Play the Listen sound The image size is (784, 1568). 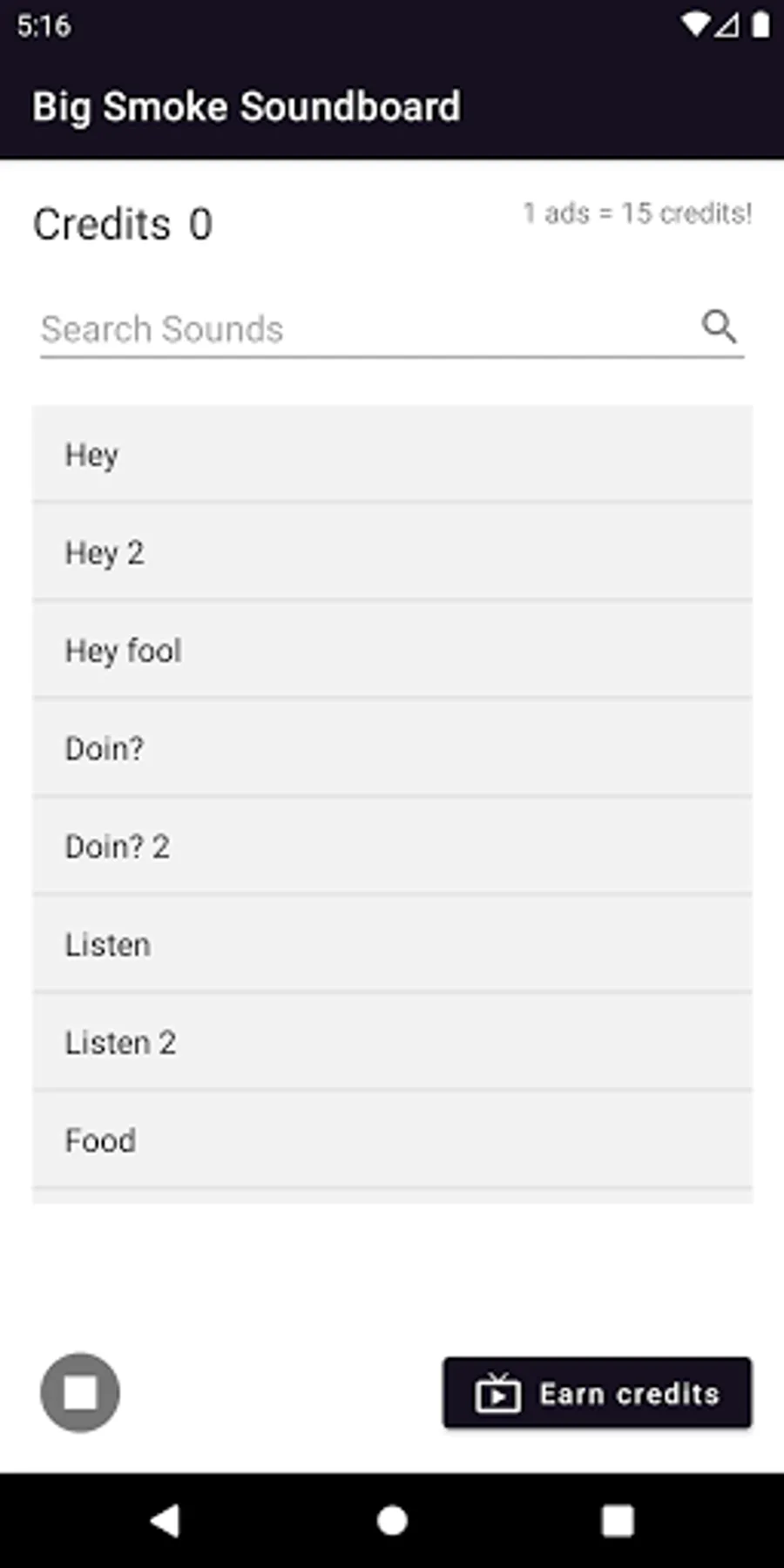click(392, 944)
